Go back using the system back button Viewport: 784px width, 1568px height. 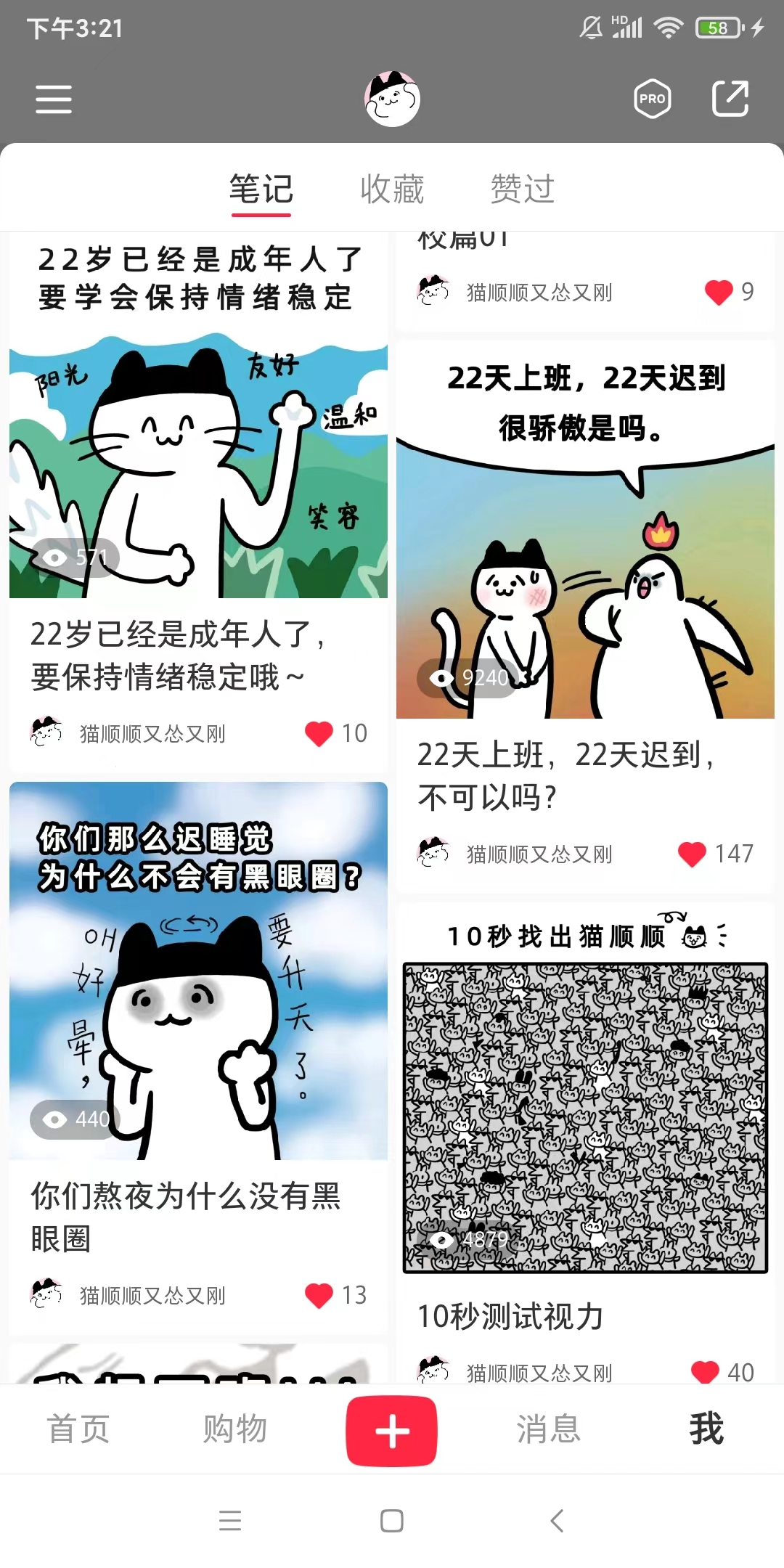pyautogui.click(x=557, y=1520)
